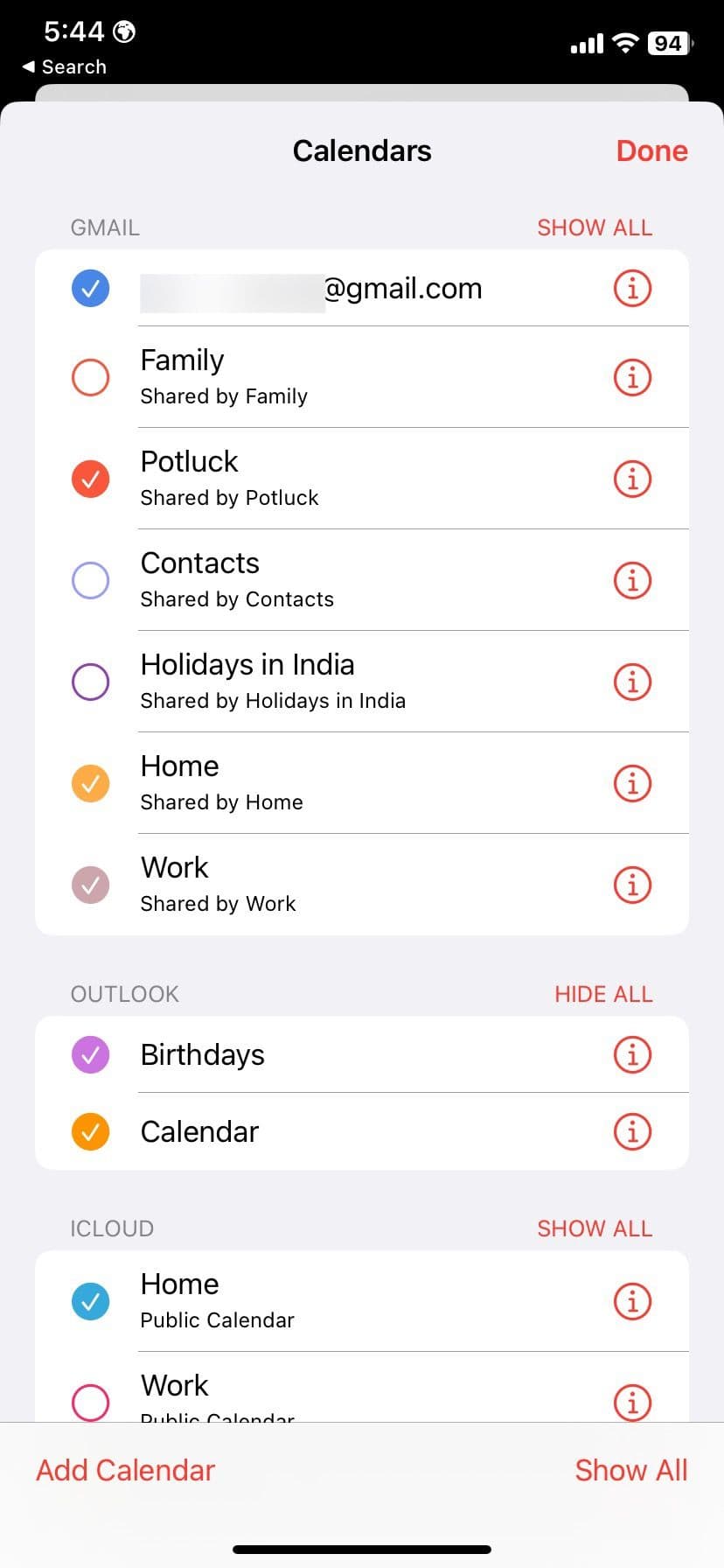Show all iCloud calendars
The width and height of the screenshot is (724, 1568).
tap(595, 1228)
